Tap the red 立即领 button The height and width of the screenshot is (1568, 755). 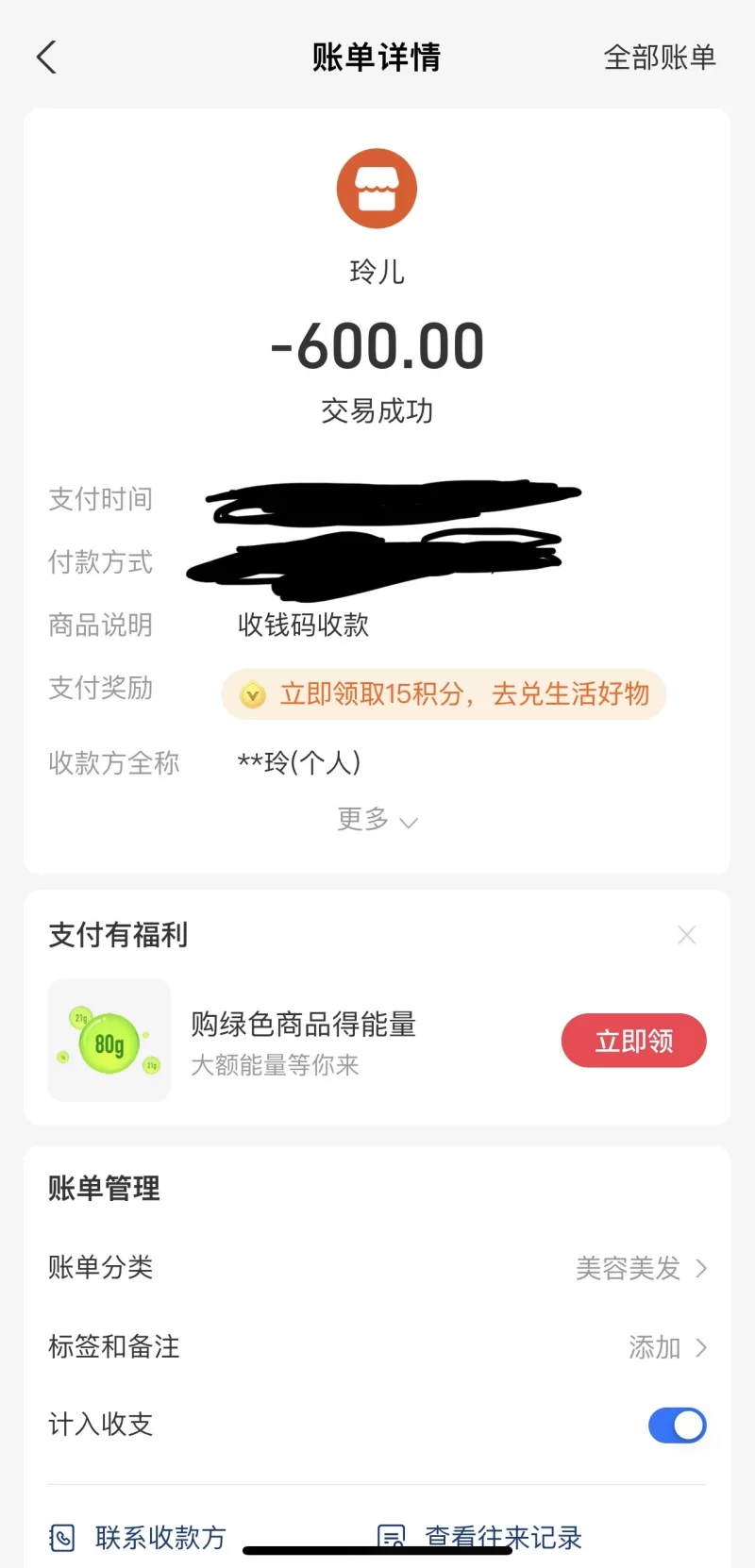tap(633, 1041)
